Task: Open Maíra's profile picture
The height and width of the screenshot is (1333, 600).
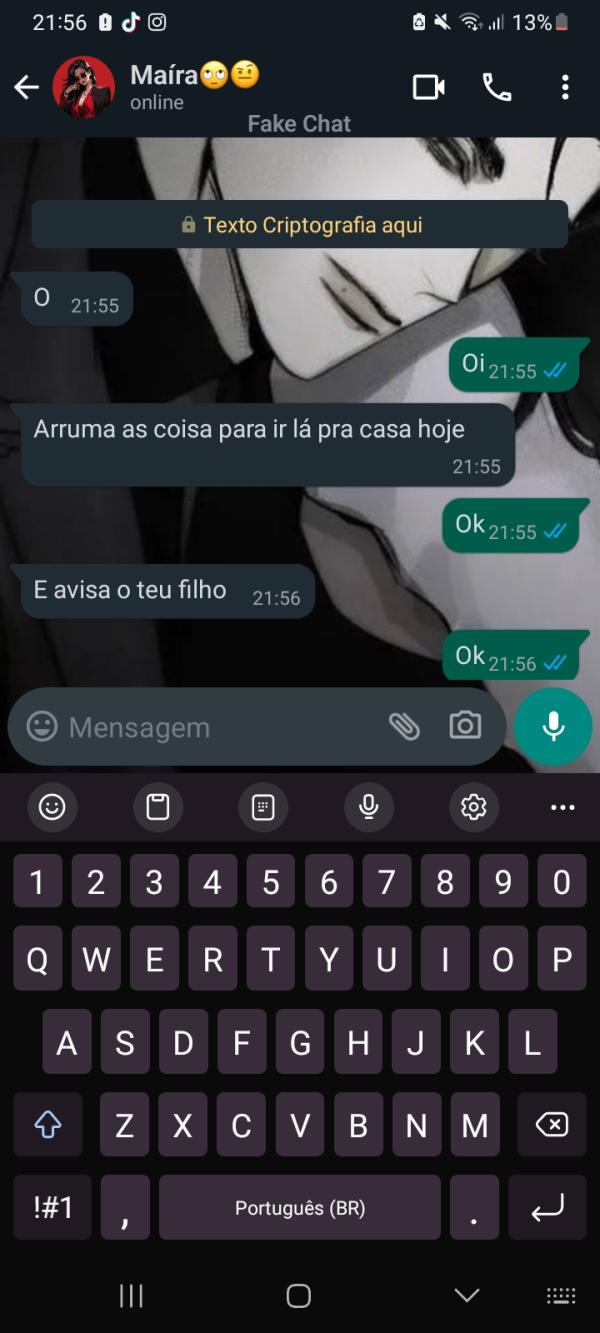Action: pos(83,88)
